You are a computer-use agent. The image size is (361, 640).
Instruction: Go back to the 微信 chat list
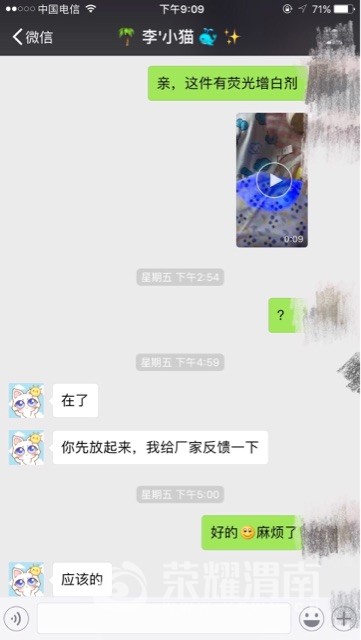[33, 37]
